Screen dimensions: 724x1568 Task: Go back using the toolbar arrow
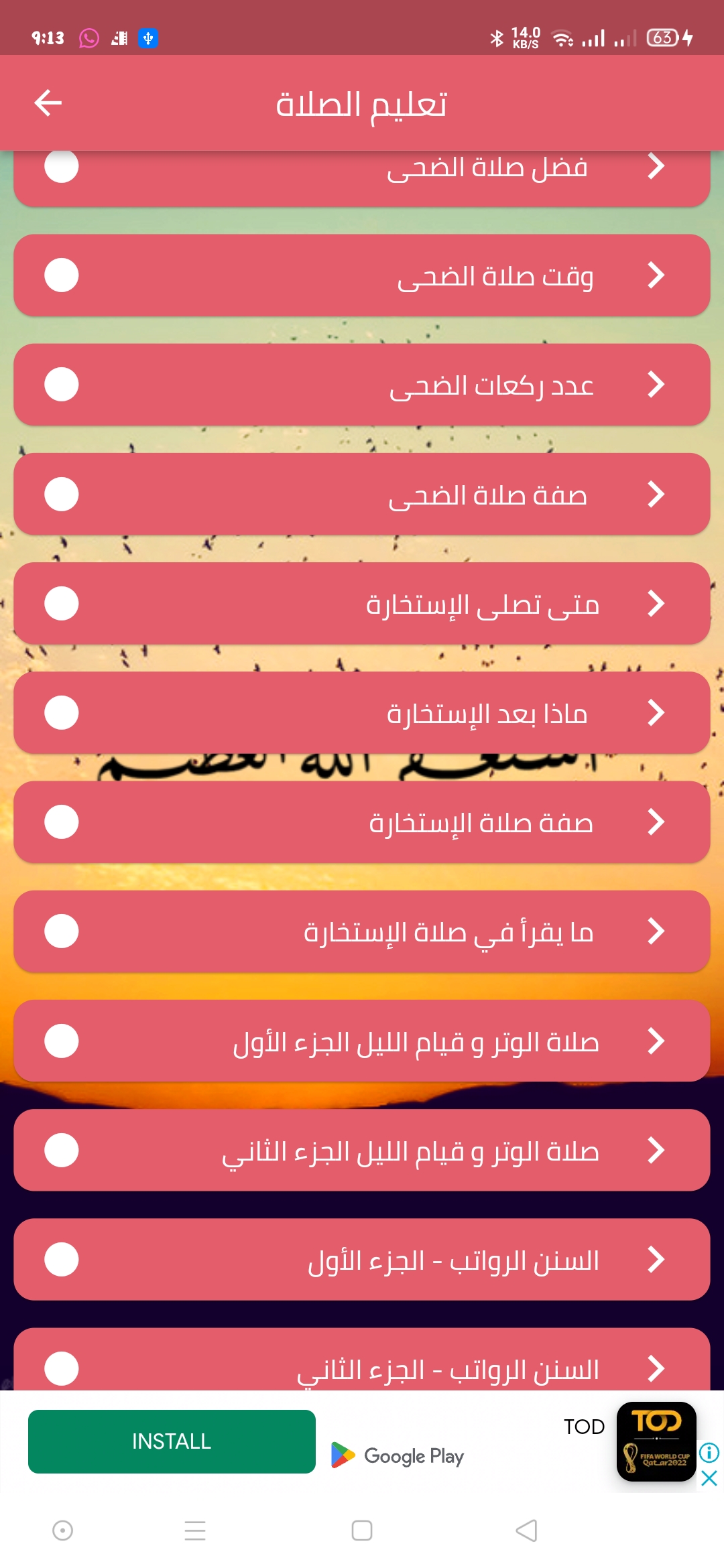coord(48,103)
